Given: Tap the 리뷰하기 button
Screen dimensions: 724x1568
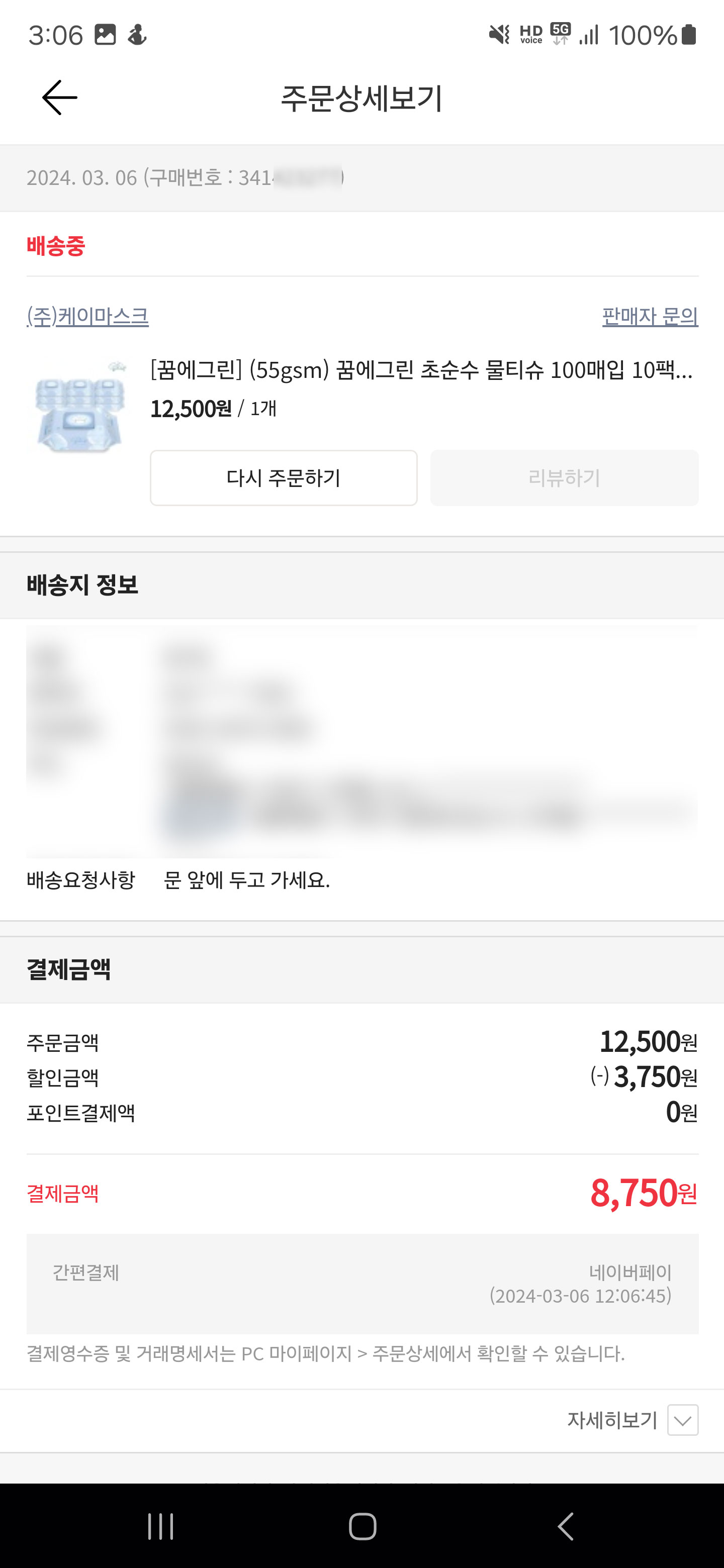Looking at the screenshot, I should coord(564,478).
